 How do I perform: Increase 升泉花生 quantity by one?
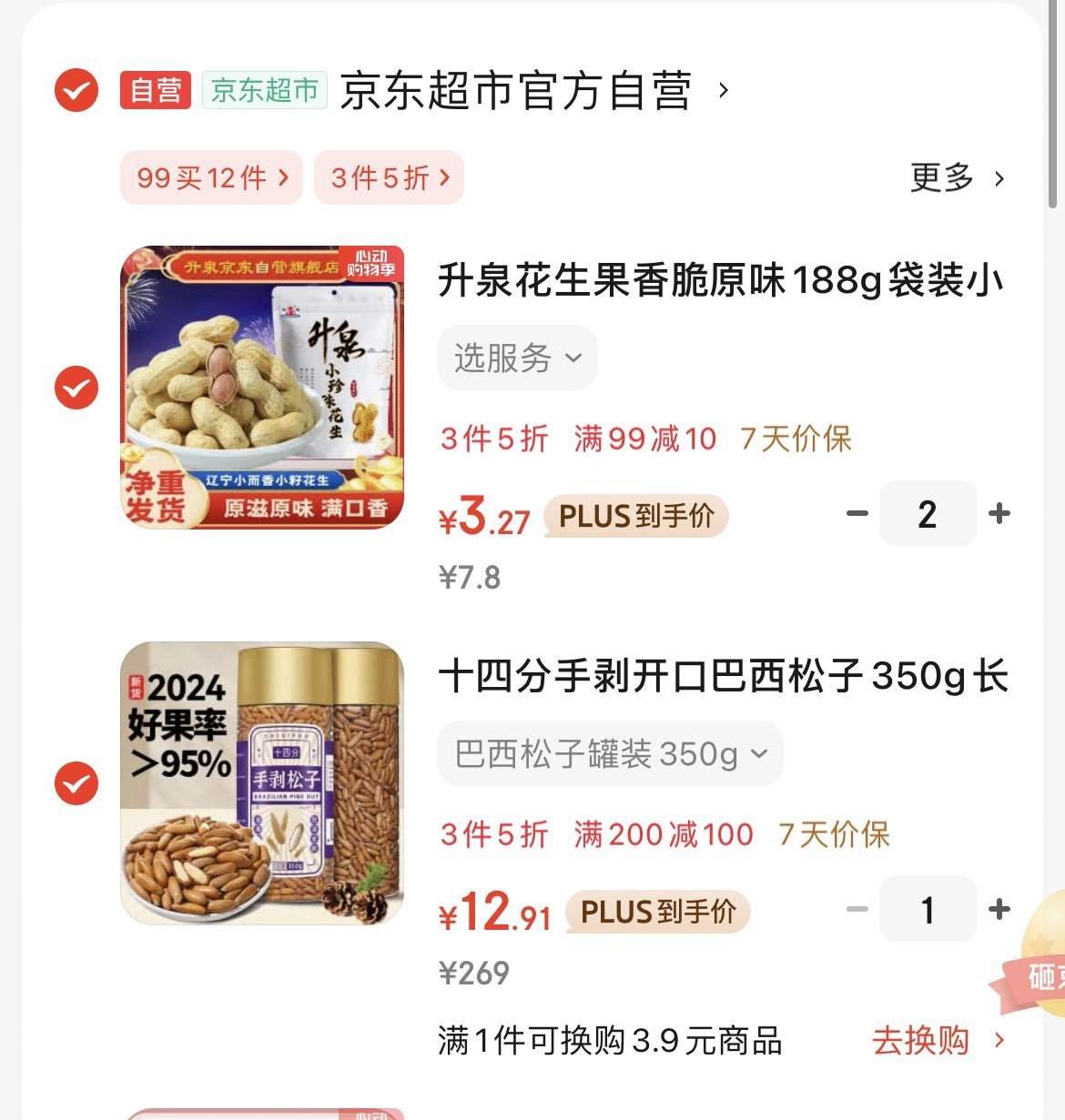(x=999, y=514)
